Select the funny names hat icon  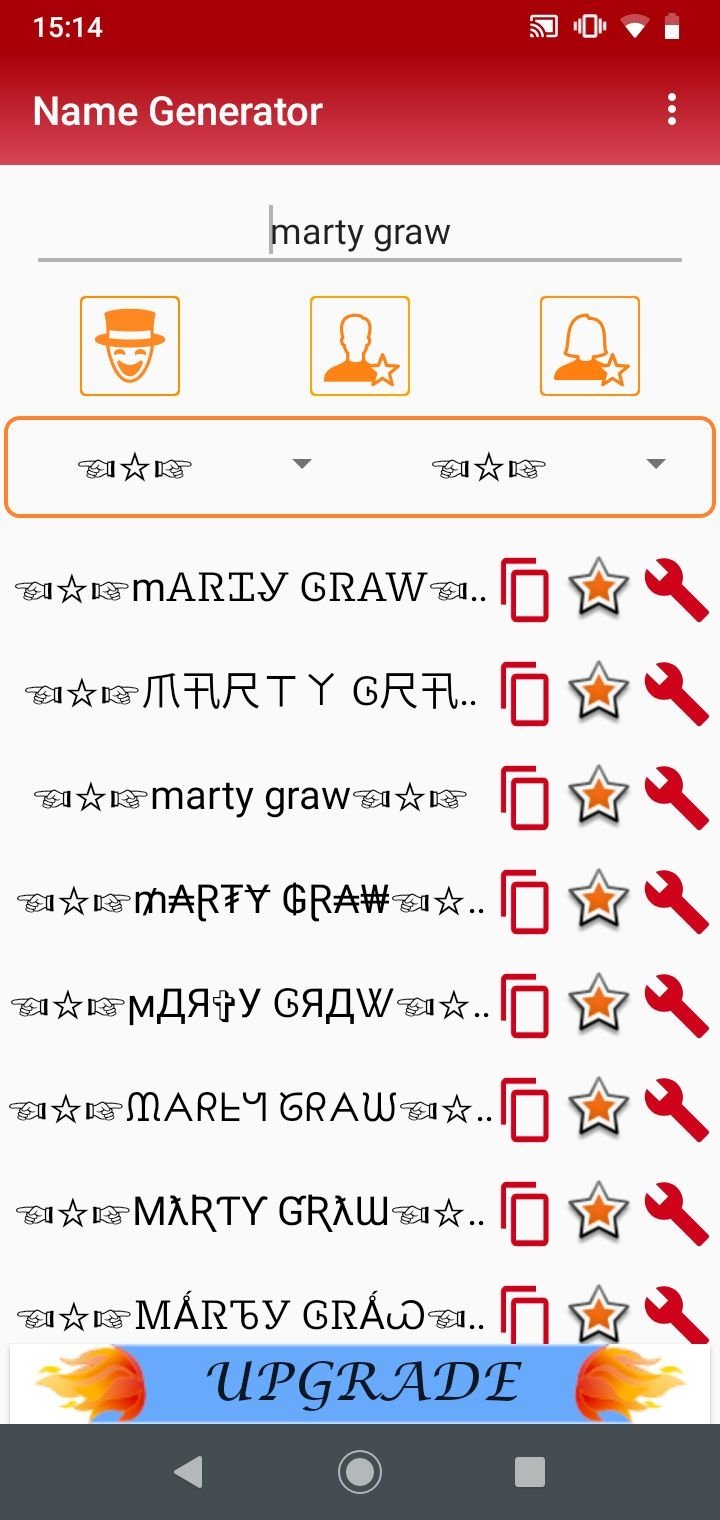129,345
